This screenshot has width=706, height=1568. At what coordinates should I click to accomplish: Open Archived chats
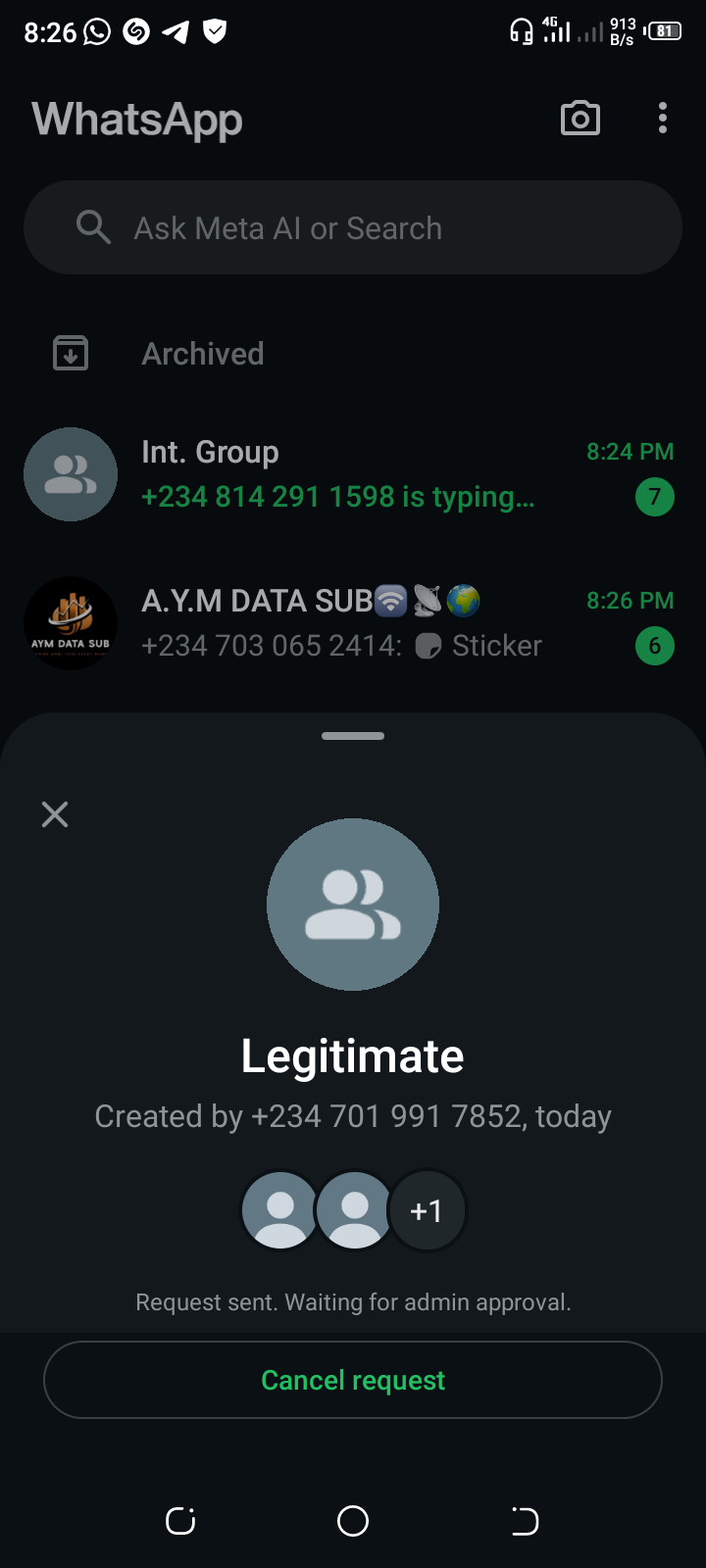(203, 354)
